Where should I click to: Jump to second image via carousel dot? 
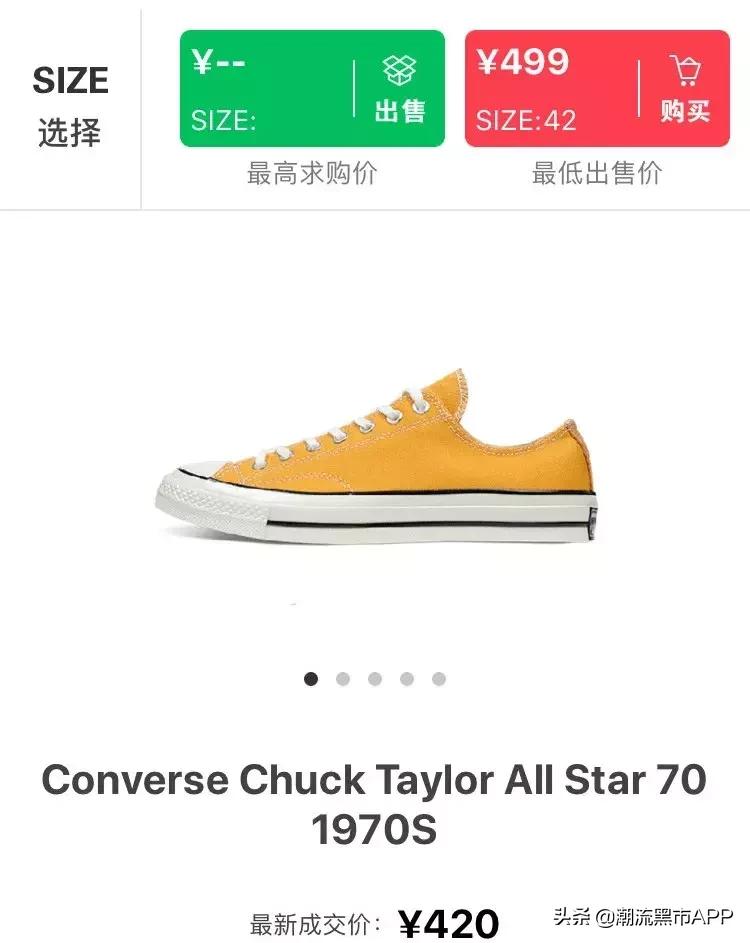pos(342,679)
